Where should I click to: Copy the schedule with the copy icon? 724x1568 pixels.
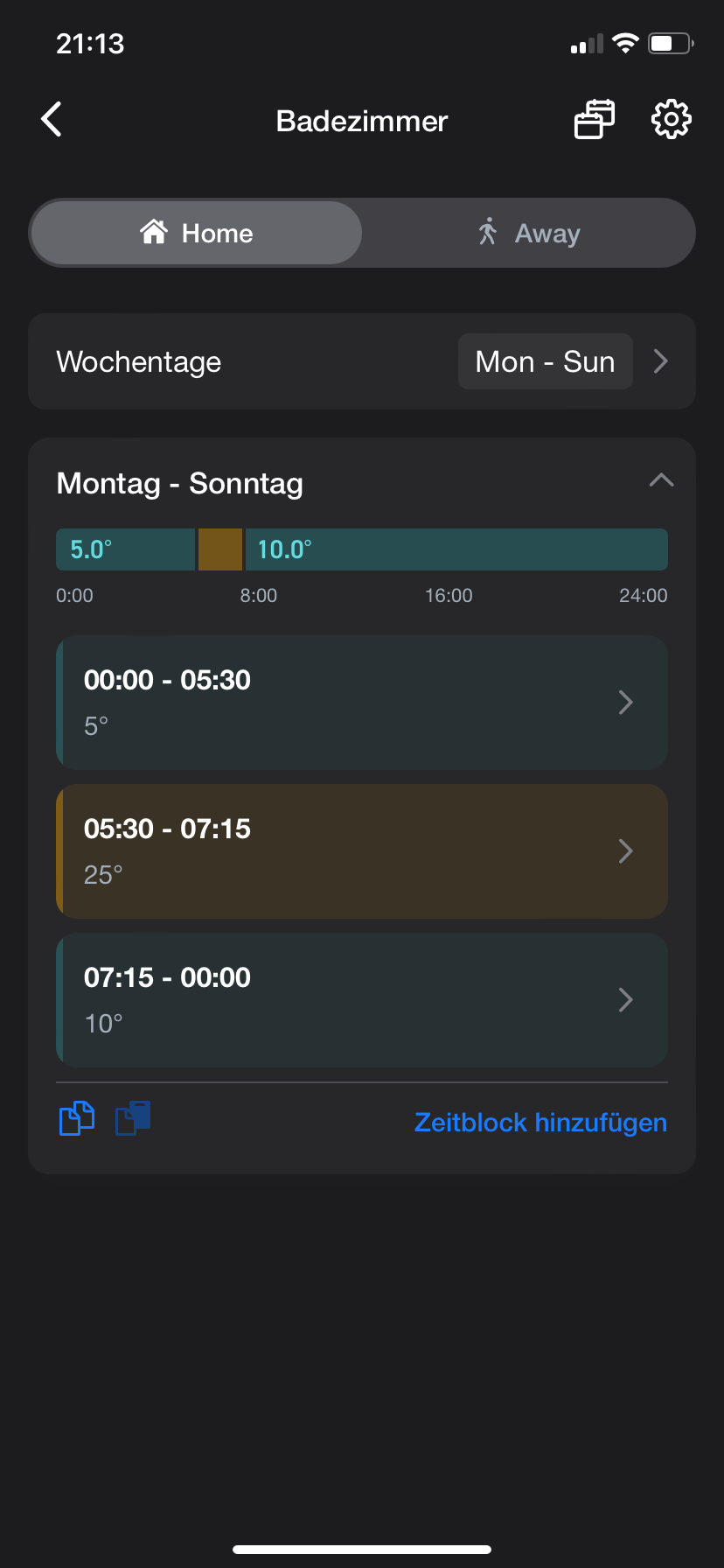(x=77, y=1118)
